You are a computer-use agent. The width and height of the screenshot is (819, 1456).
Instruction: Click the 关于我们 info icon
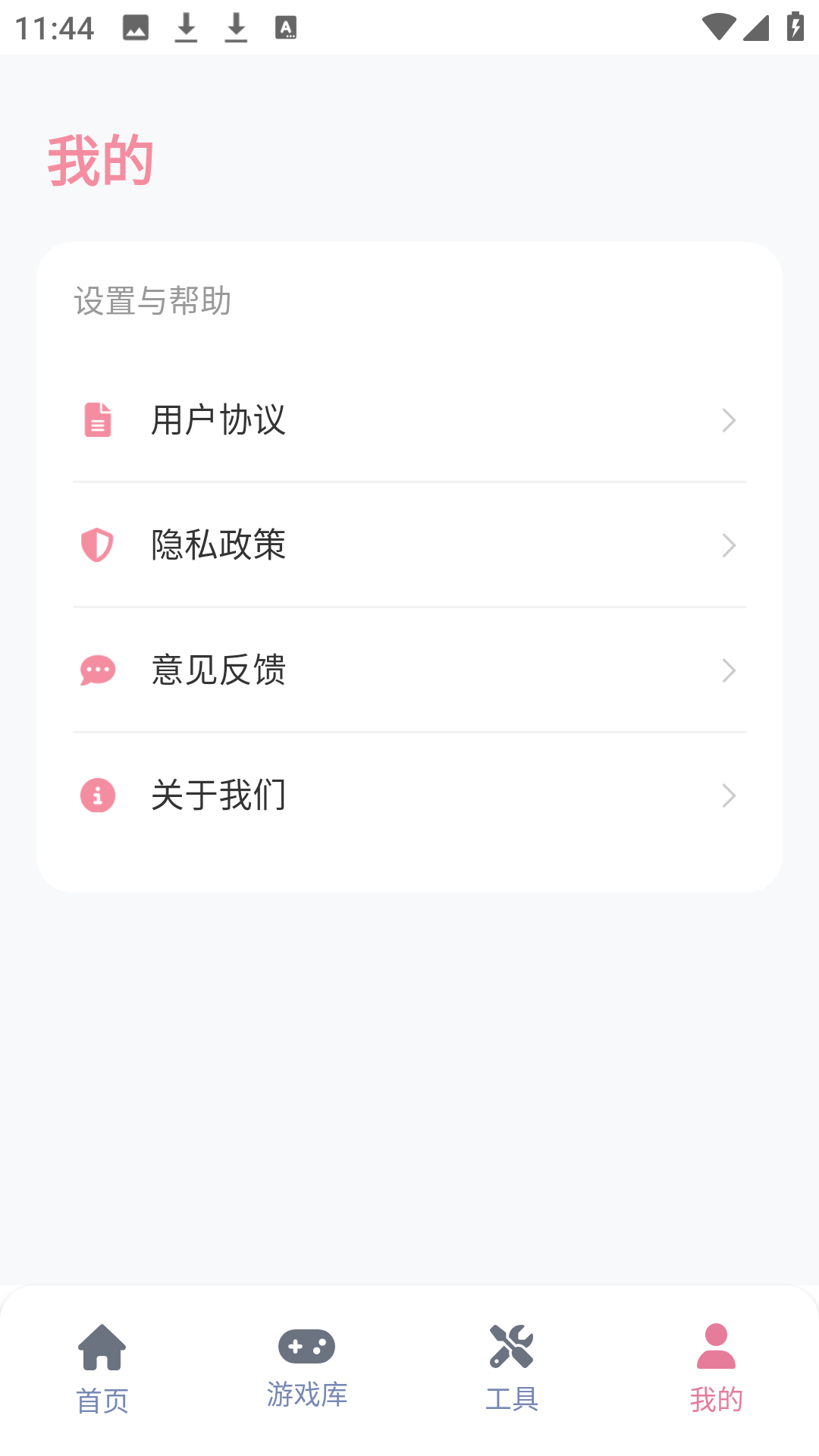(96, 795)
